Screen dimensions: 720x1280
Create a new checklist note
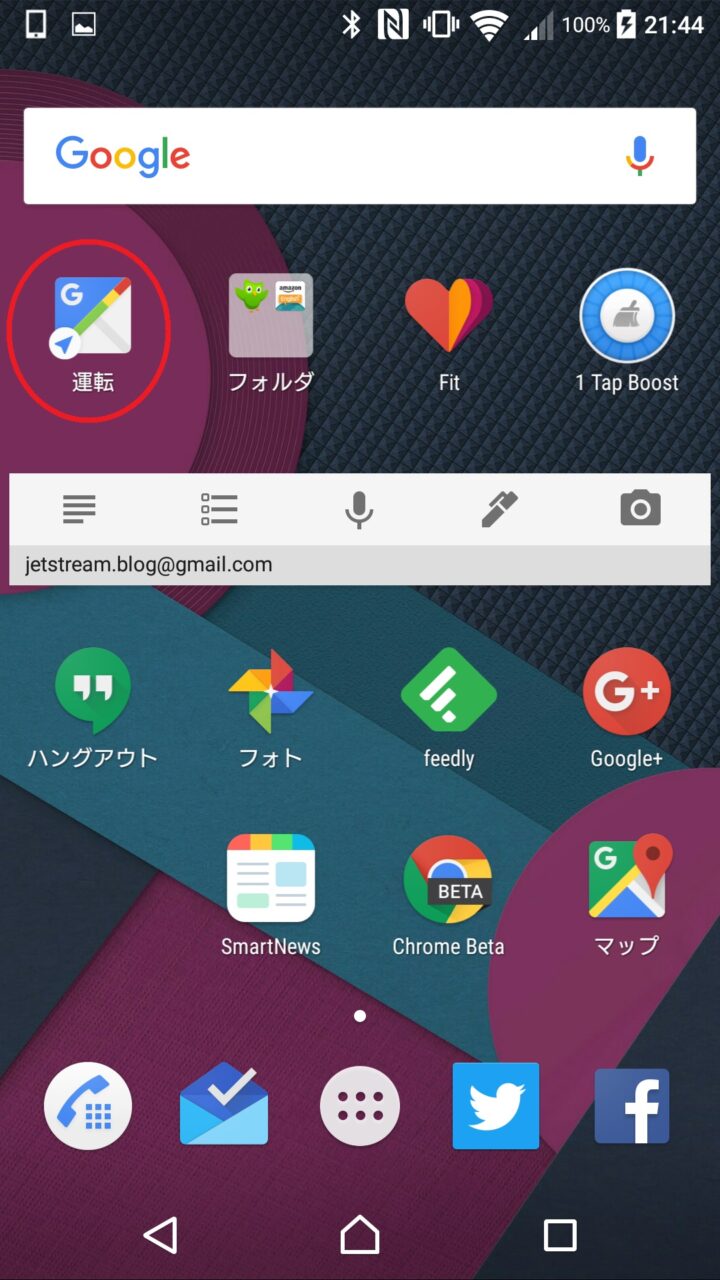(219, 509)
